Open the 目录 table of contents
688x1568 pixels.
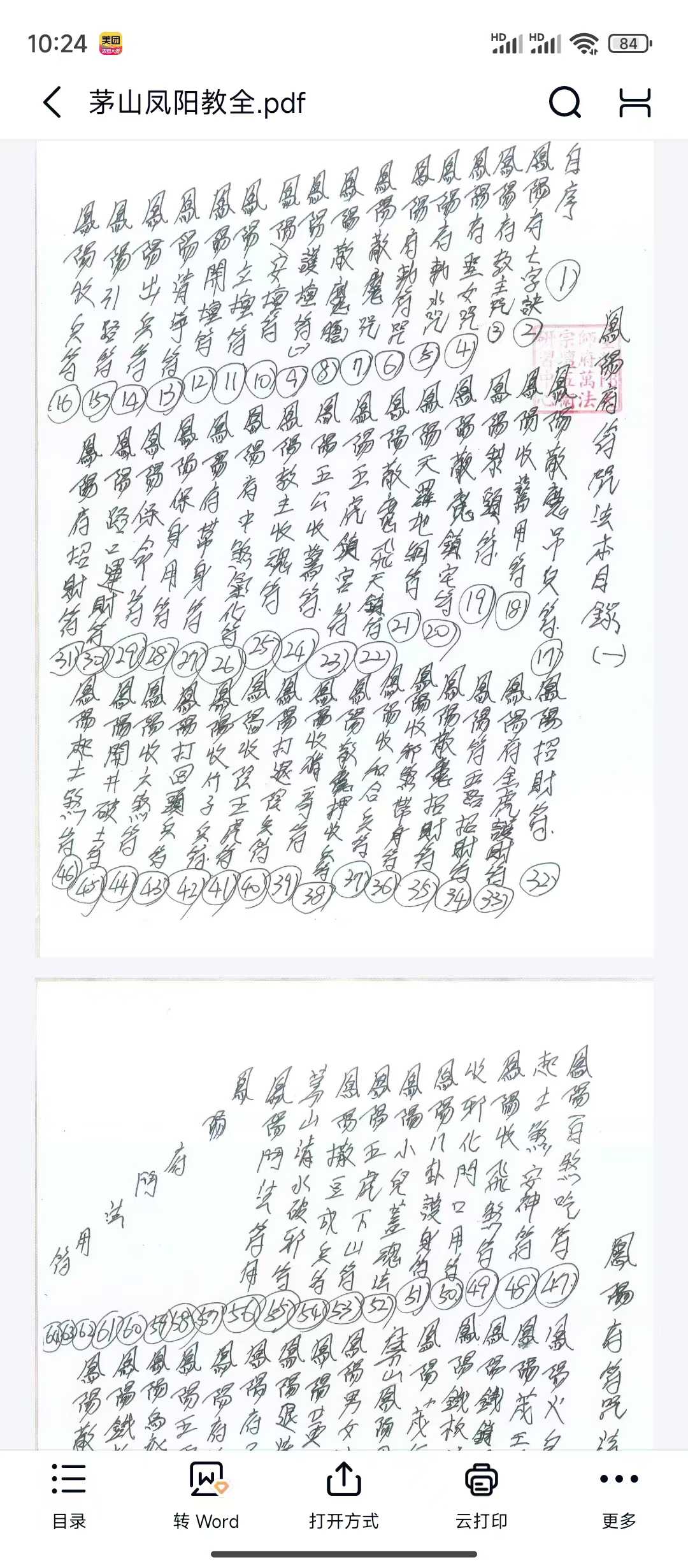[69, 1495]
